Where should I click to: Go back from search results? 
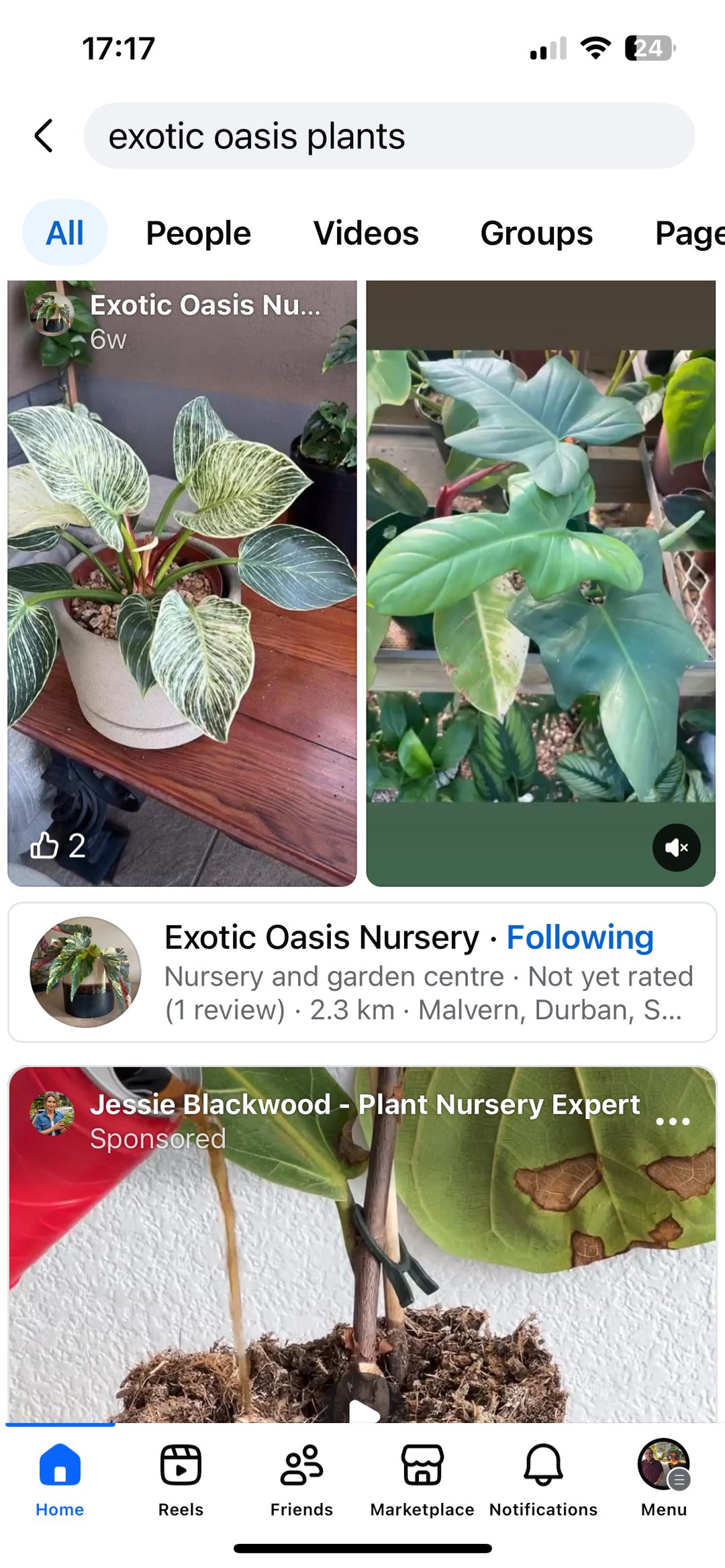(x=44, y=136)
